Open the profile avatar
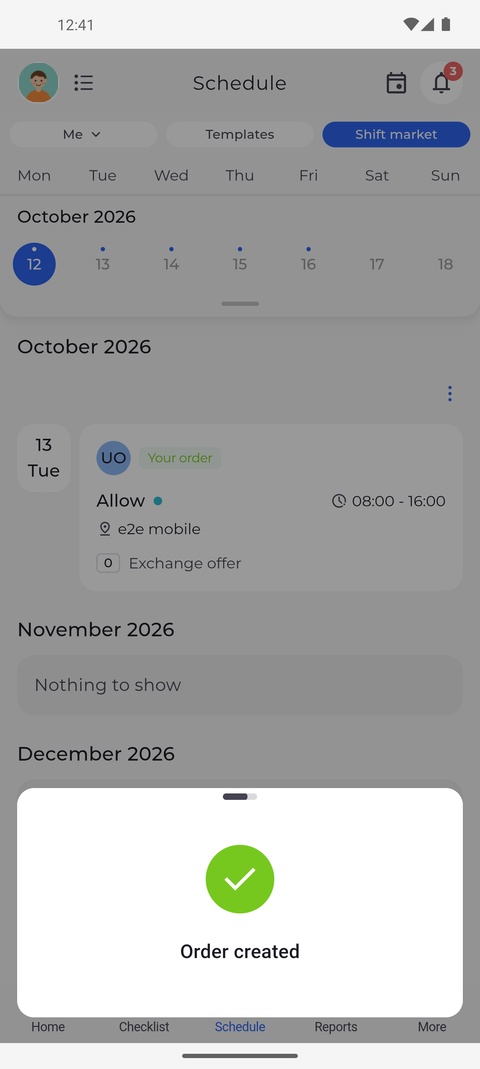480x1069 pixels. coord(38,82)
